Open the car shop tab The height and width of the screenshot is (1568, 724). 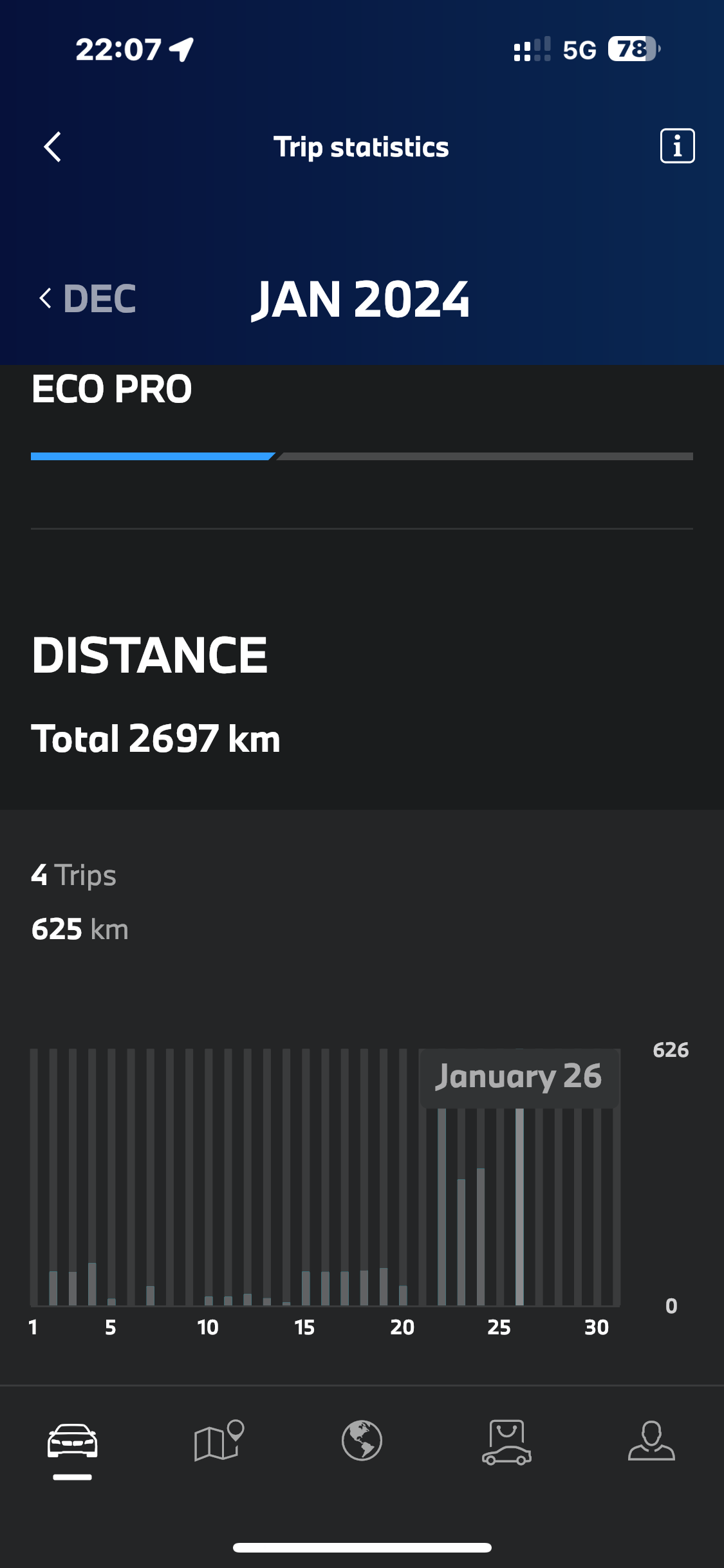506,1441
